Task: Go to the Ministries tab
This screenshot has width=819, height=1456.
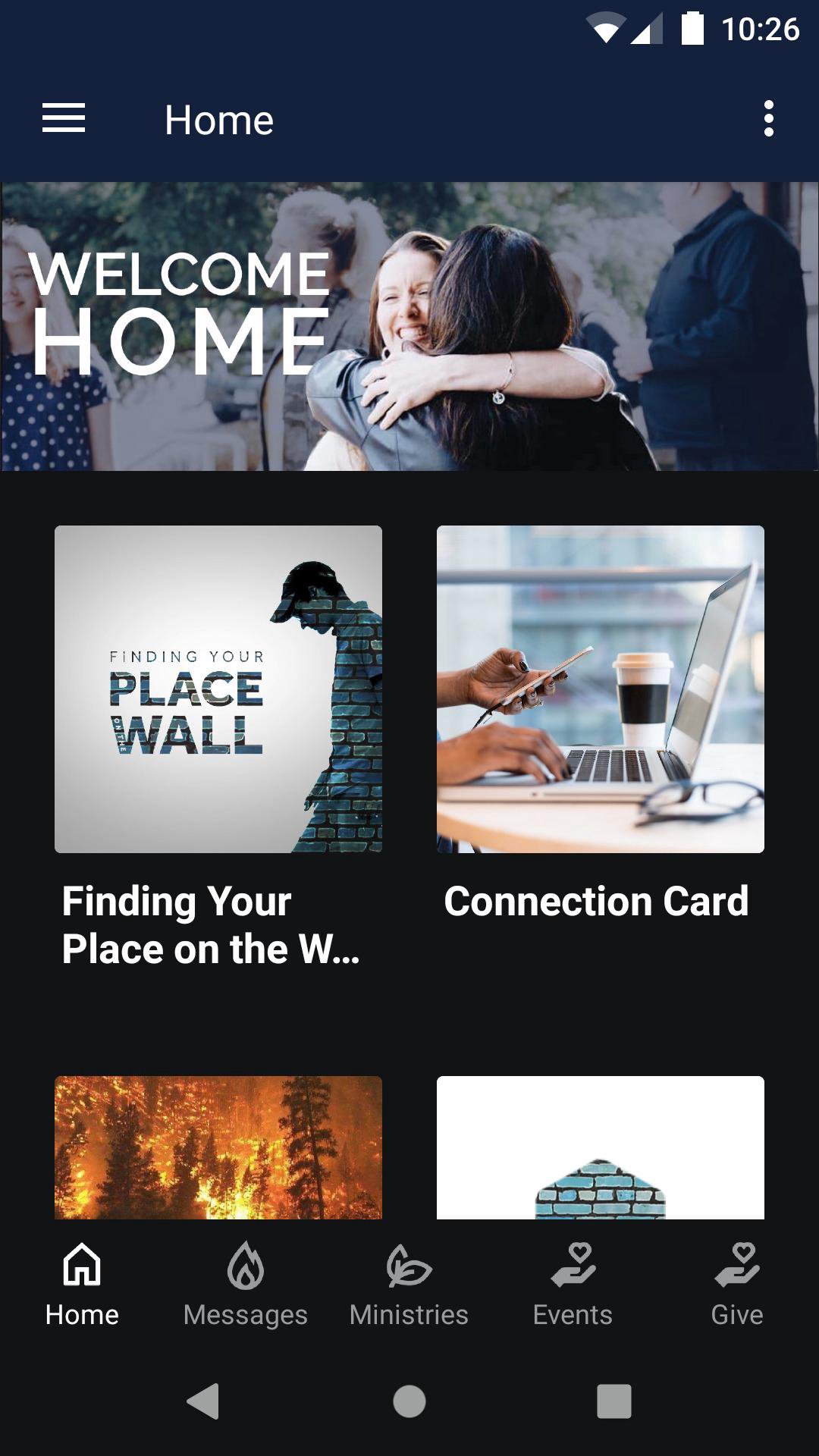Action: click(409, 1285)
